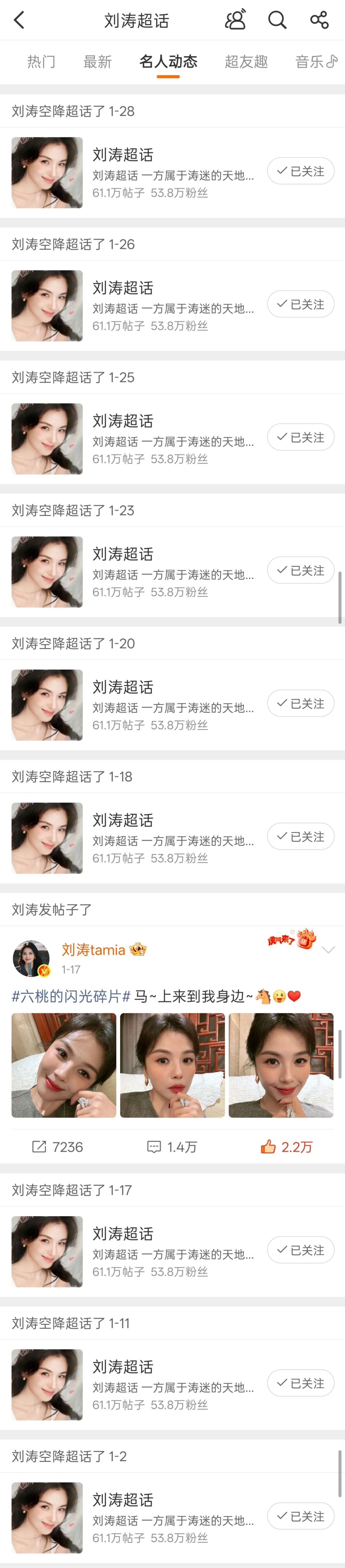The image size is (345, 1568).
Task: Open 刘涛tamia's profile avatar
Action: 31,958
